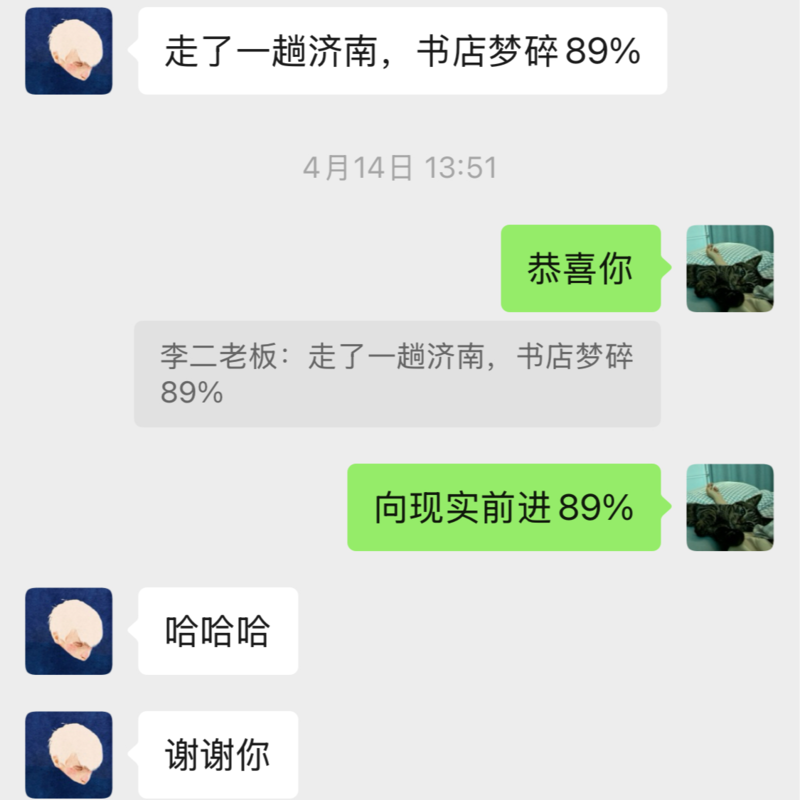Tap my avatar next to 恭喜你
The height and width of the screenshot is (800, 800).
click(729, 268)
